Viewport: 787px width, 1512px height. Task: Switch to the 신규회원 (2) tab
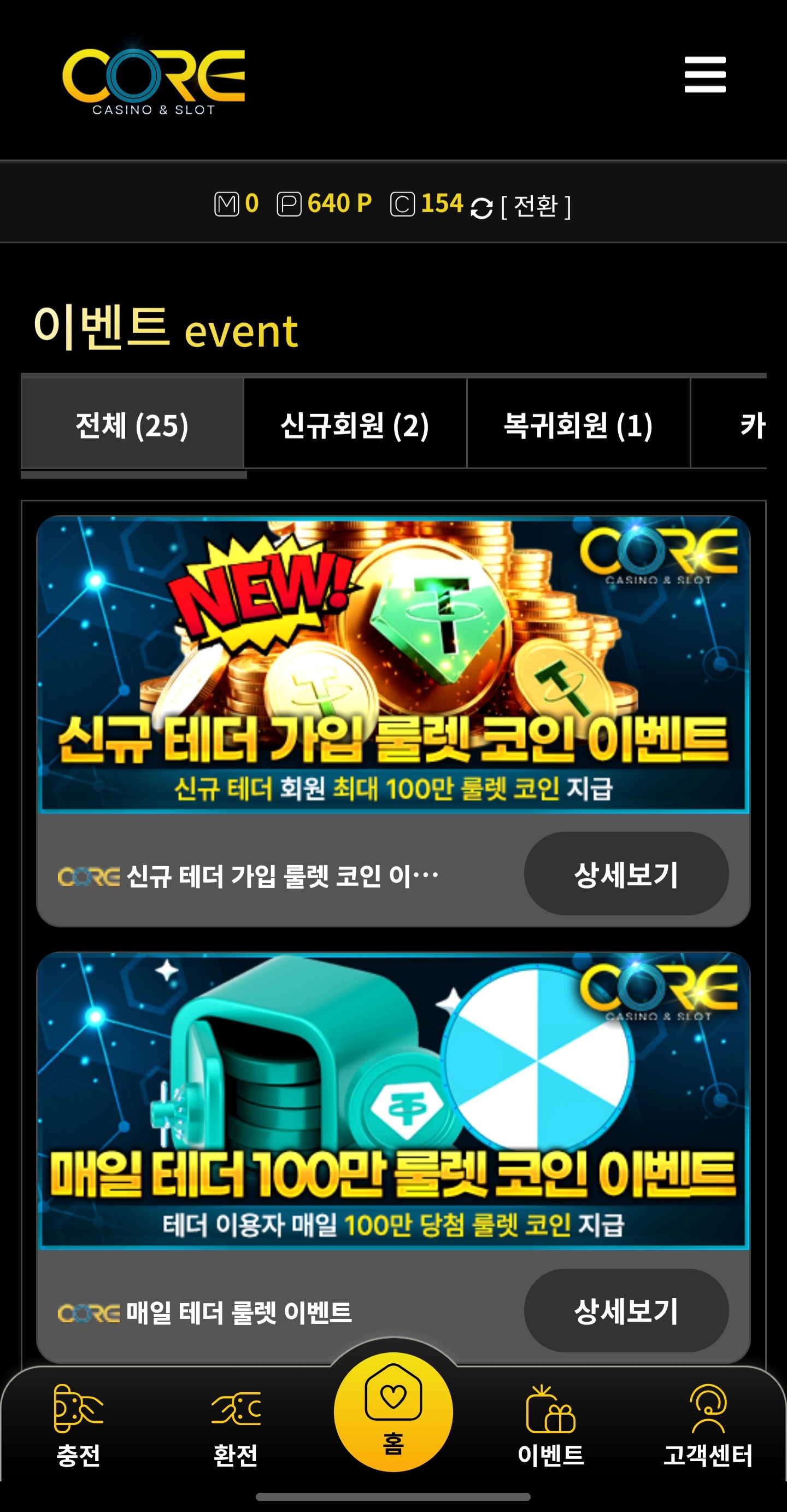click(x=355, y=425)
